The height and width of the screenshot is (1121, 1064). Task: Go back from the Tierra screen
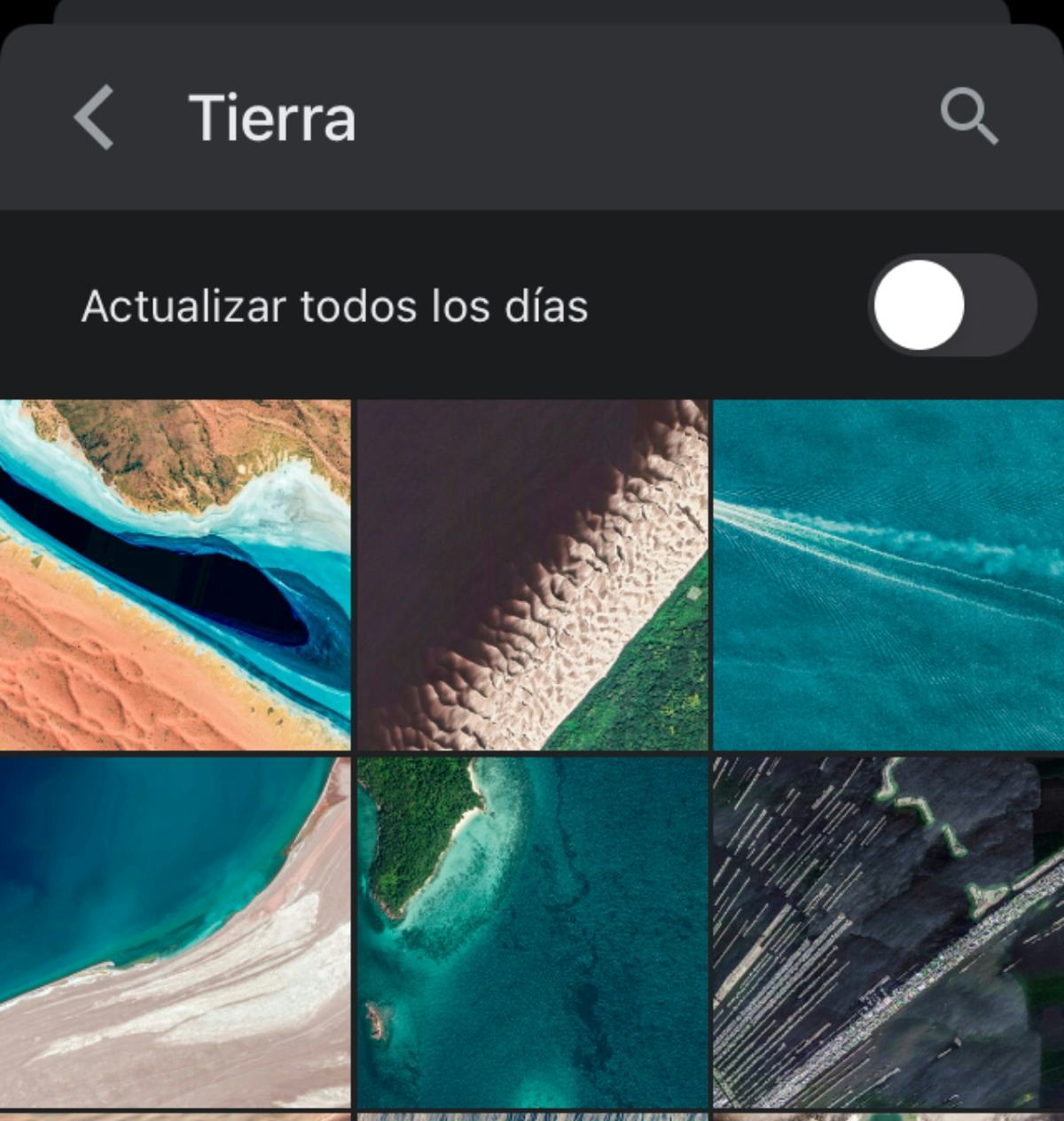[x=95, y=117]
